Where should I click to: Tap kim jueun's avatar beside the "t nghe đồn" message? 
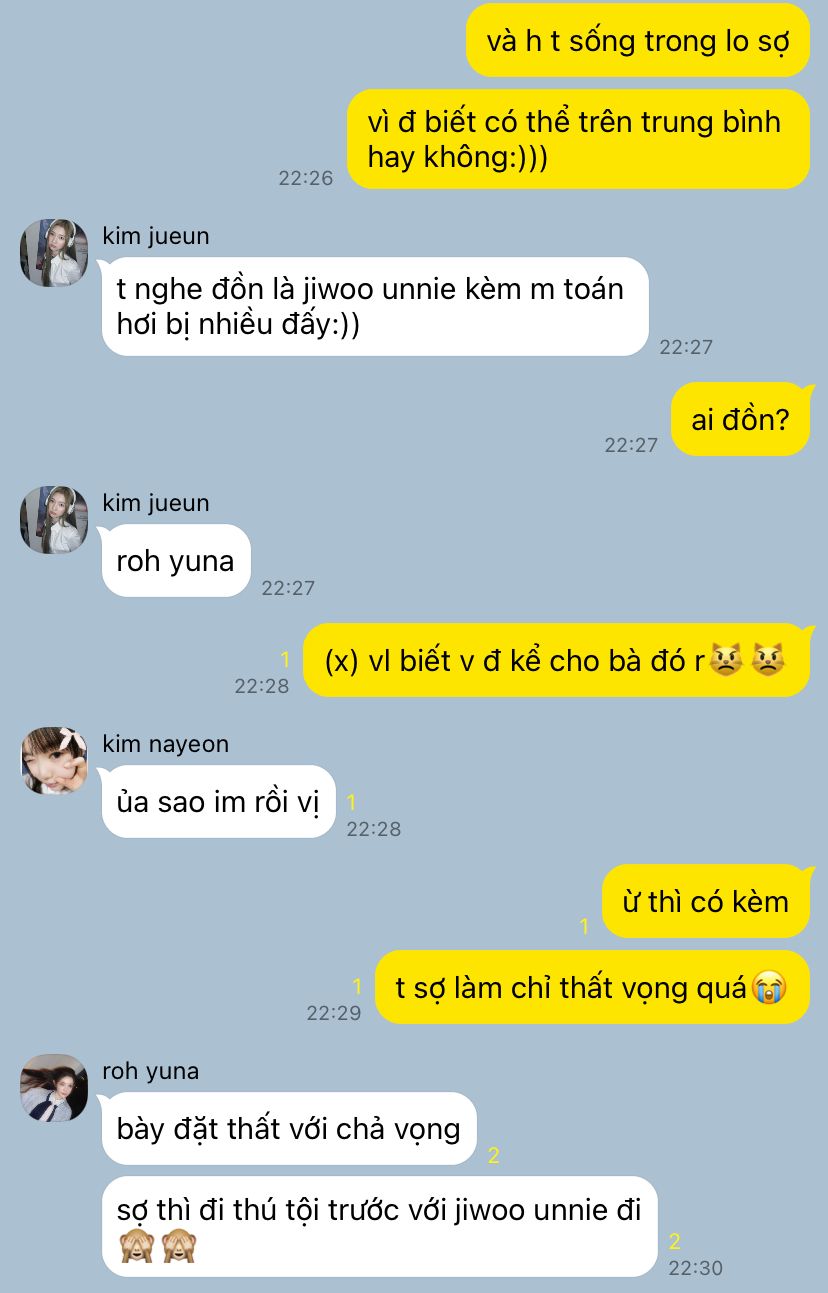54,253
